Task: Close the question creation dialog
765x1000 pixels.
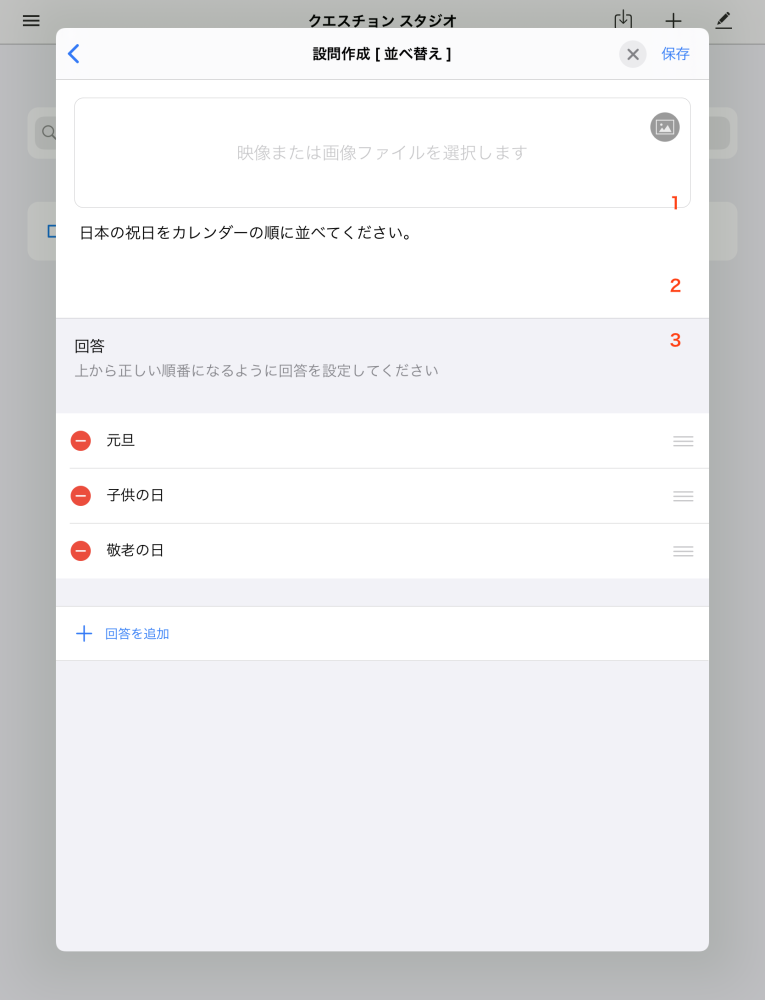Action: click(x=632, y=54)
